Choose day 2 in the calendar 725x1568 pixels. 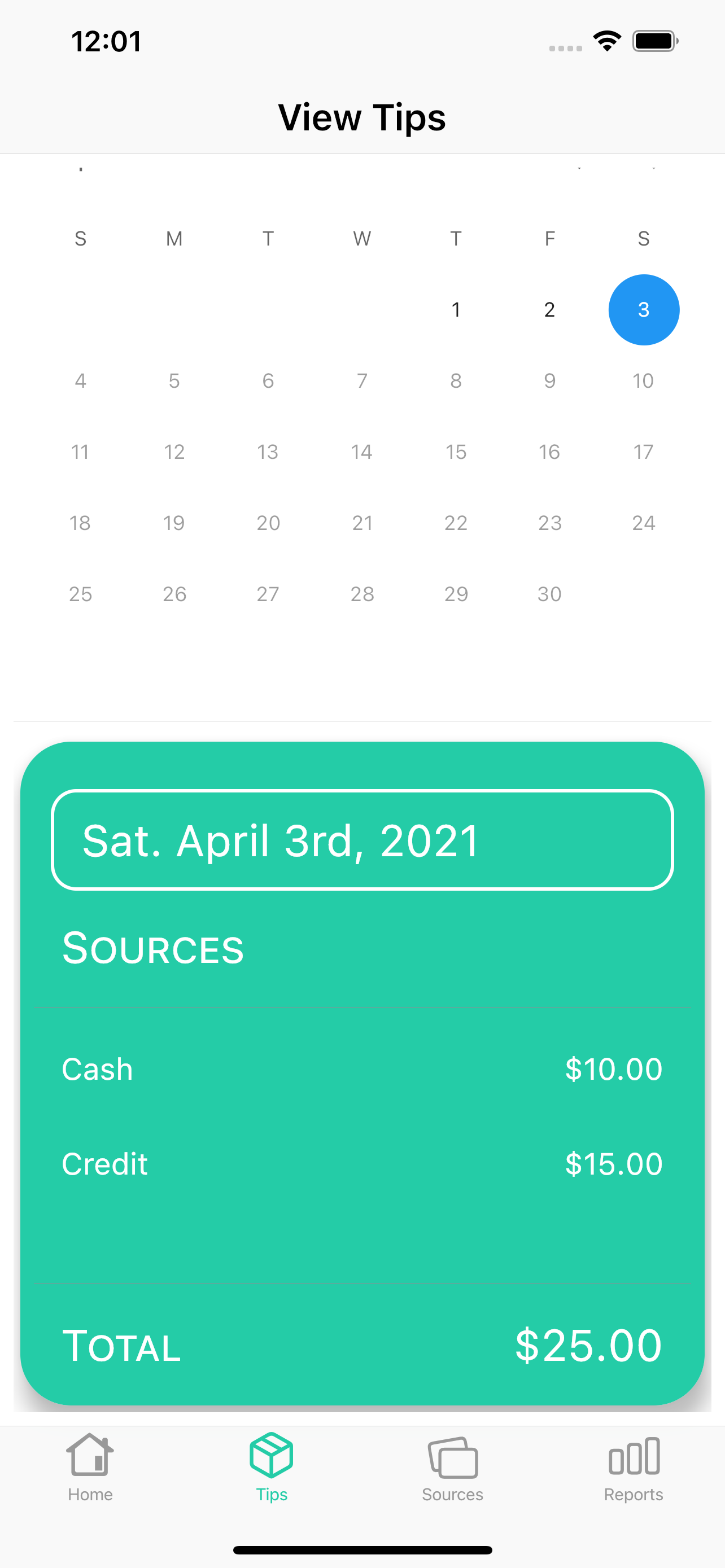pyautogui.click(x=549, y=310)
